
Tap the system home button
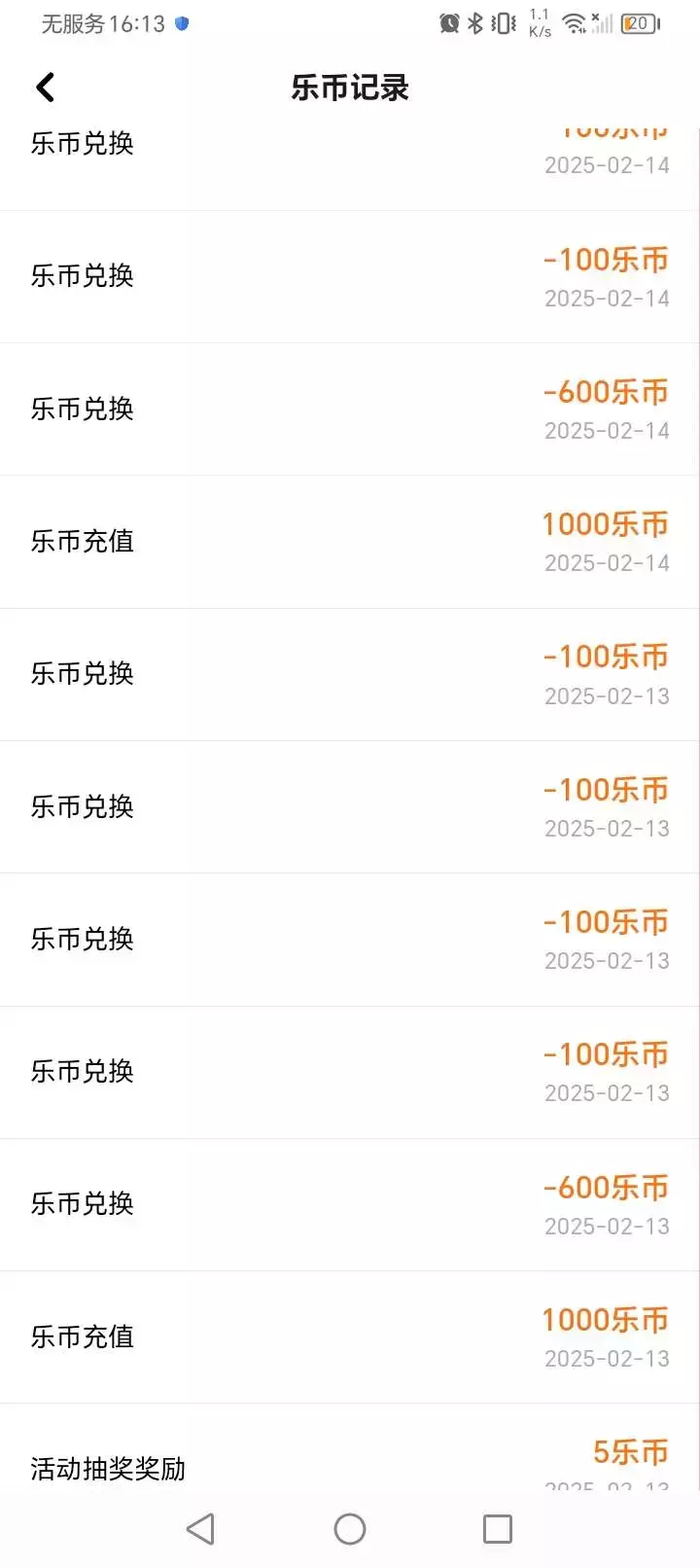(x=350, y=1529)
